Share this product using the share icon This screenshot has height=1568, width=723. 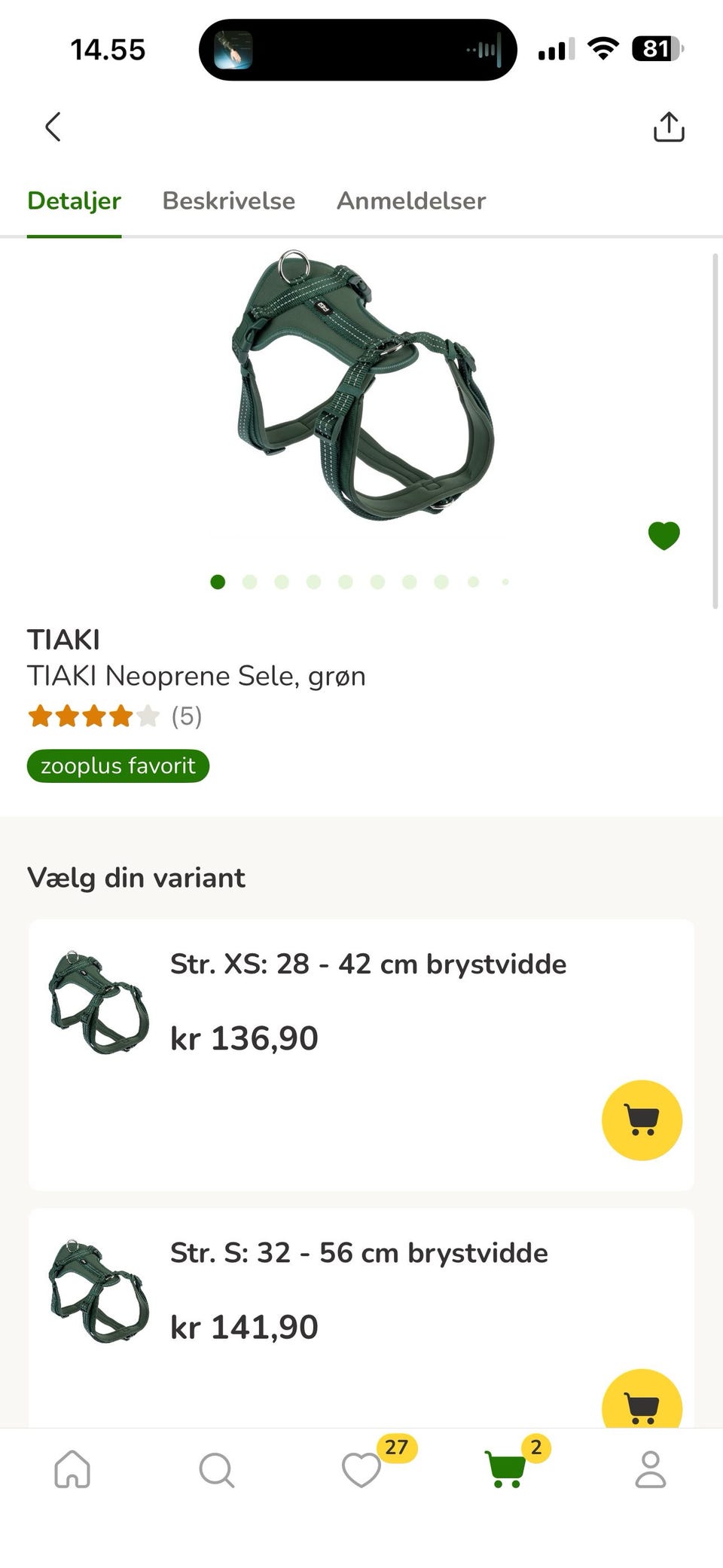[x=669, y=126]
